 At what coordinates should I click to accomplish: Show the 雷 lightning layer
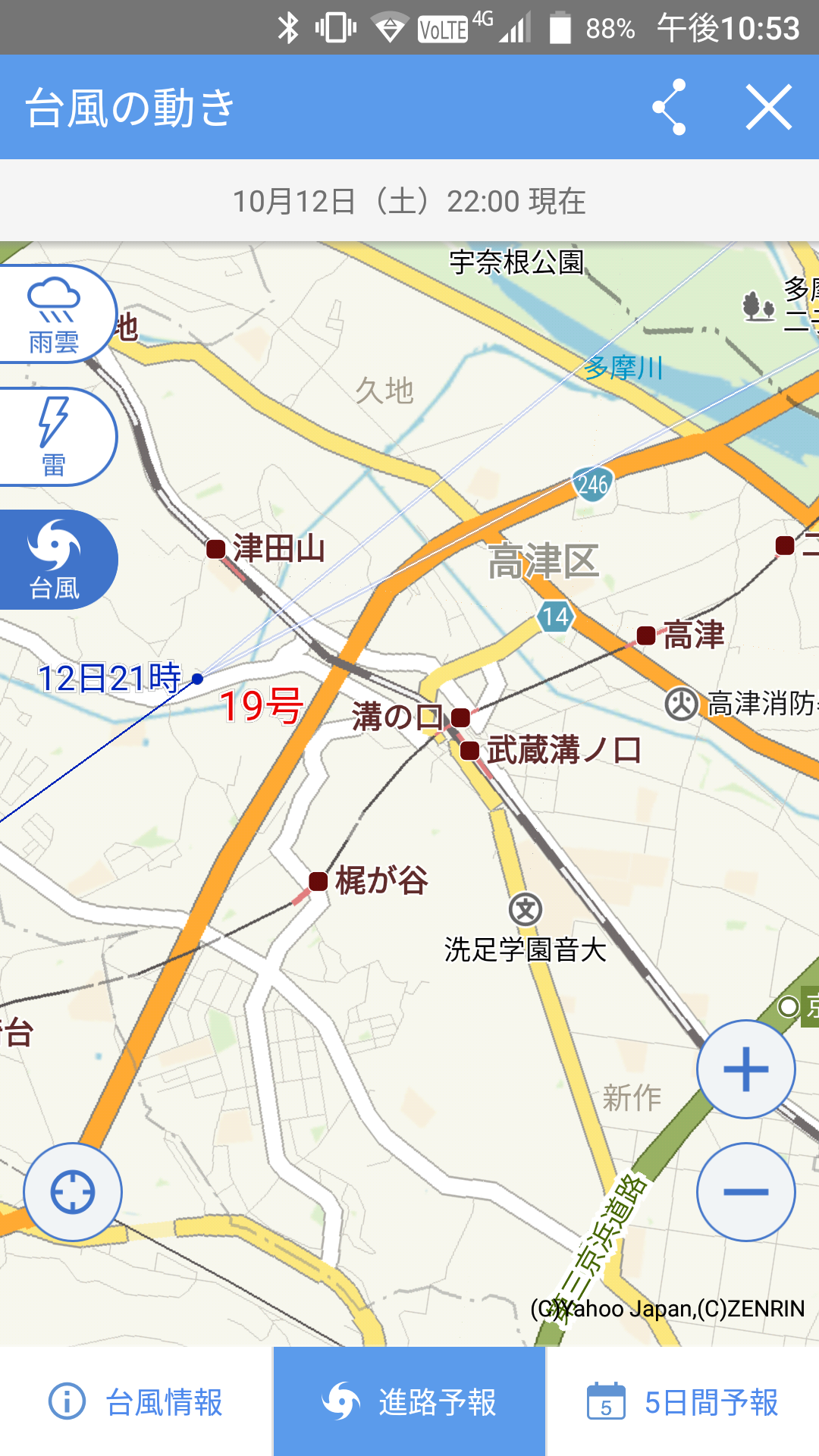click(x=55, y=437)
